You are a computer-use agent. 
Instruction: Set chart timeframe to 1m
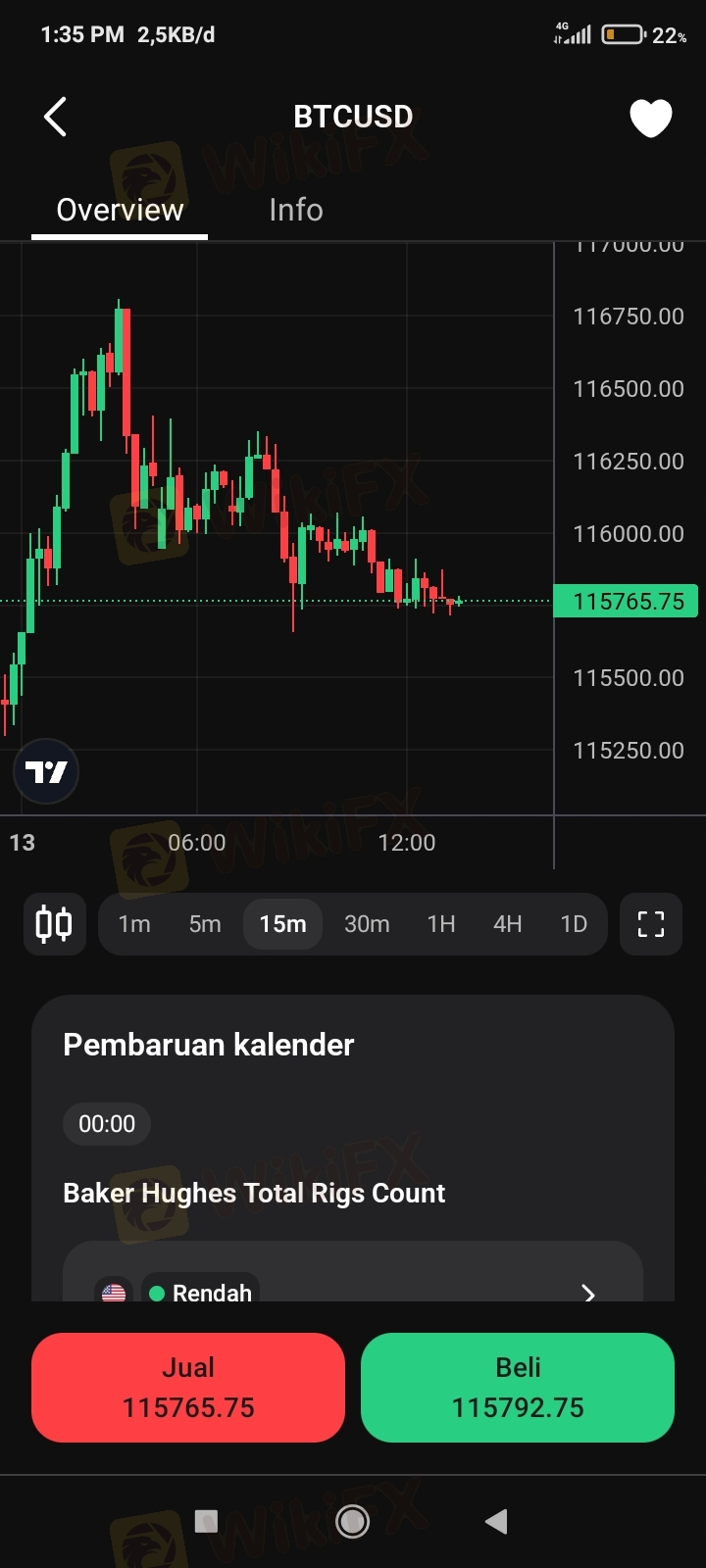tap(134, 924)
